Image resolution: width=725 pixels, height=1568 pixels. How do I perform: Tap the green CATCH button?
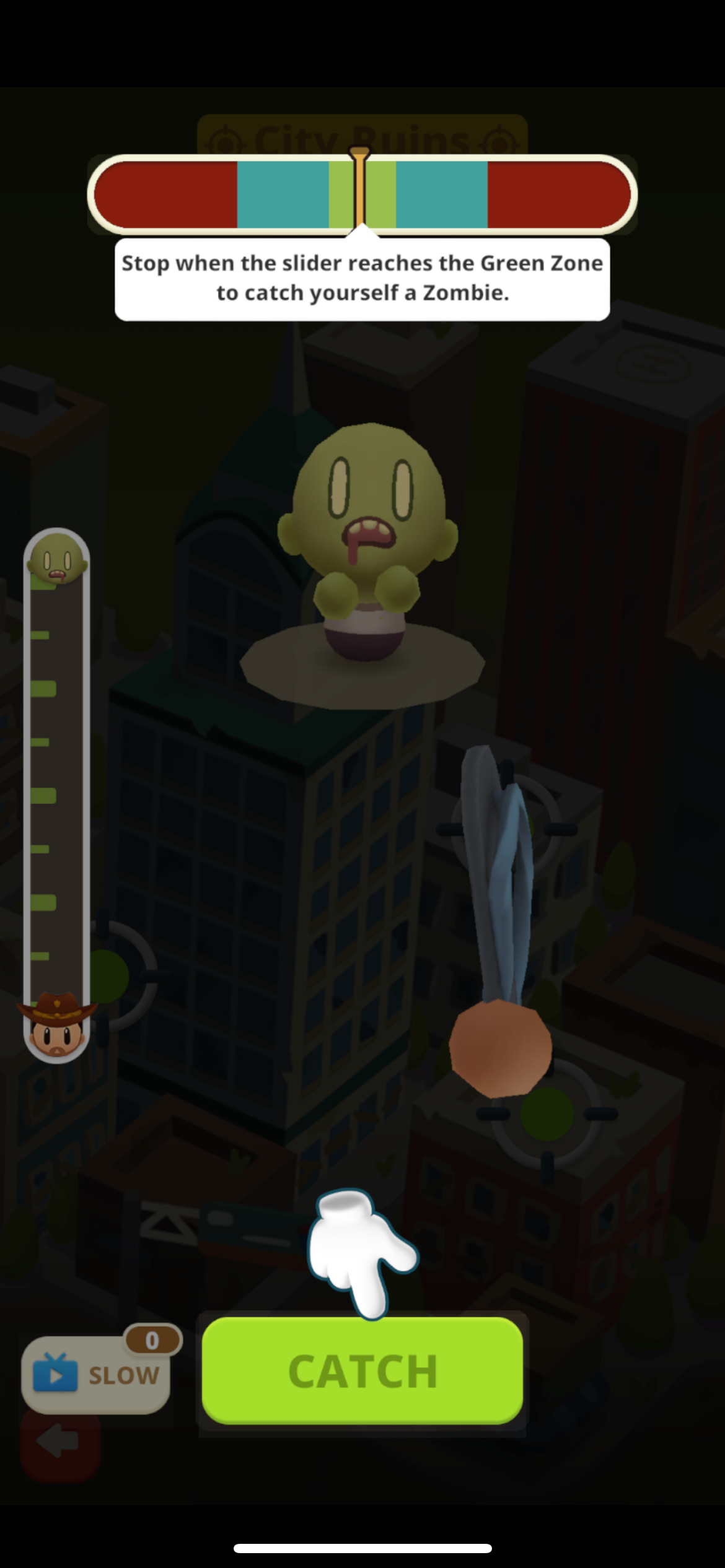[362, 1370]
